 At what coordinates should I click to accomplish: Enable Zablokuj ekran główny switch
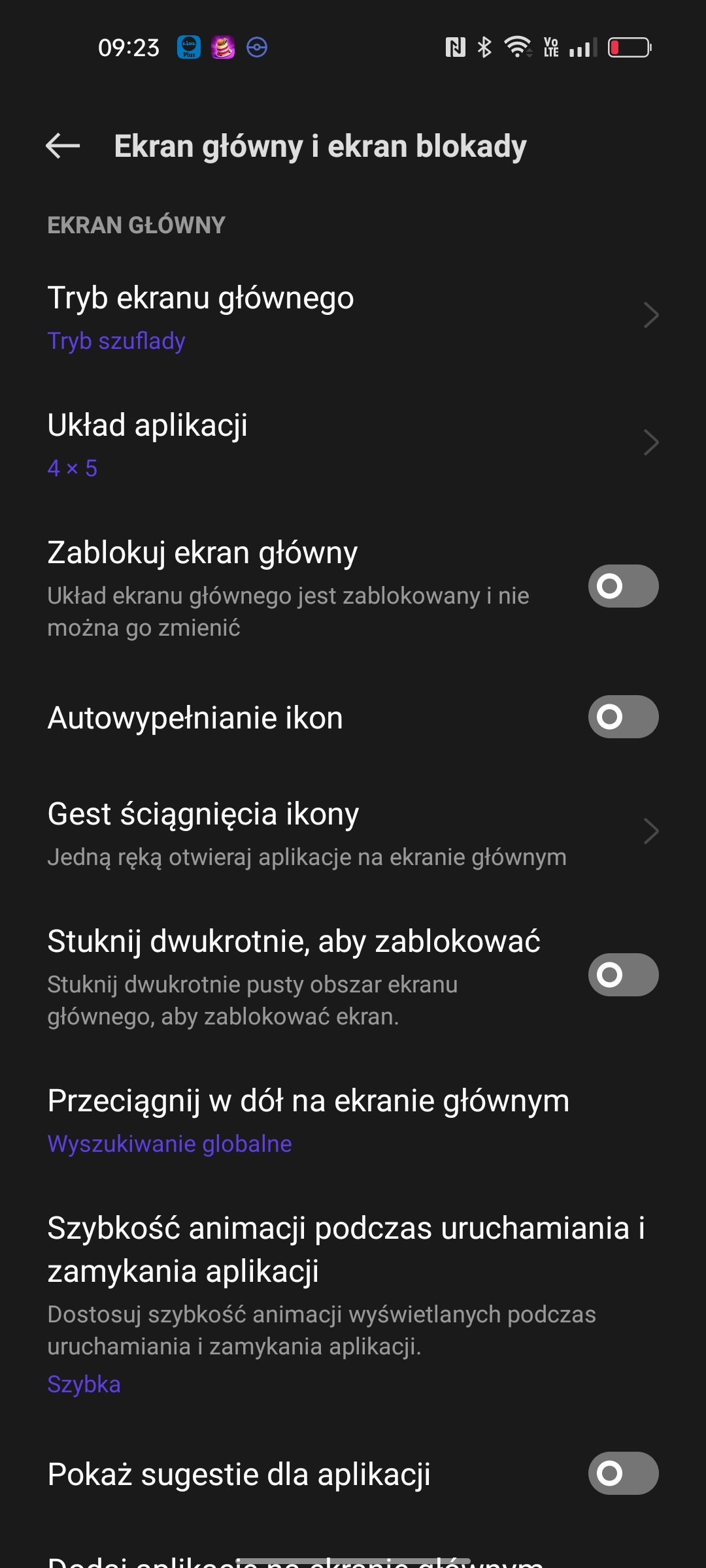(x=623, y=586)
